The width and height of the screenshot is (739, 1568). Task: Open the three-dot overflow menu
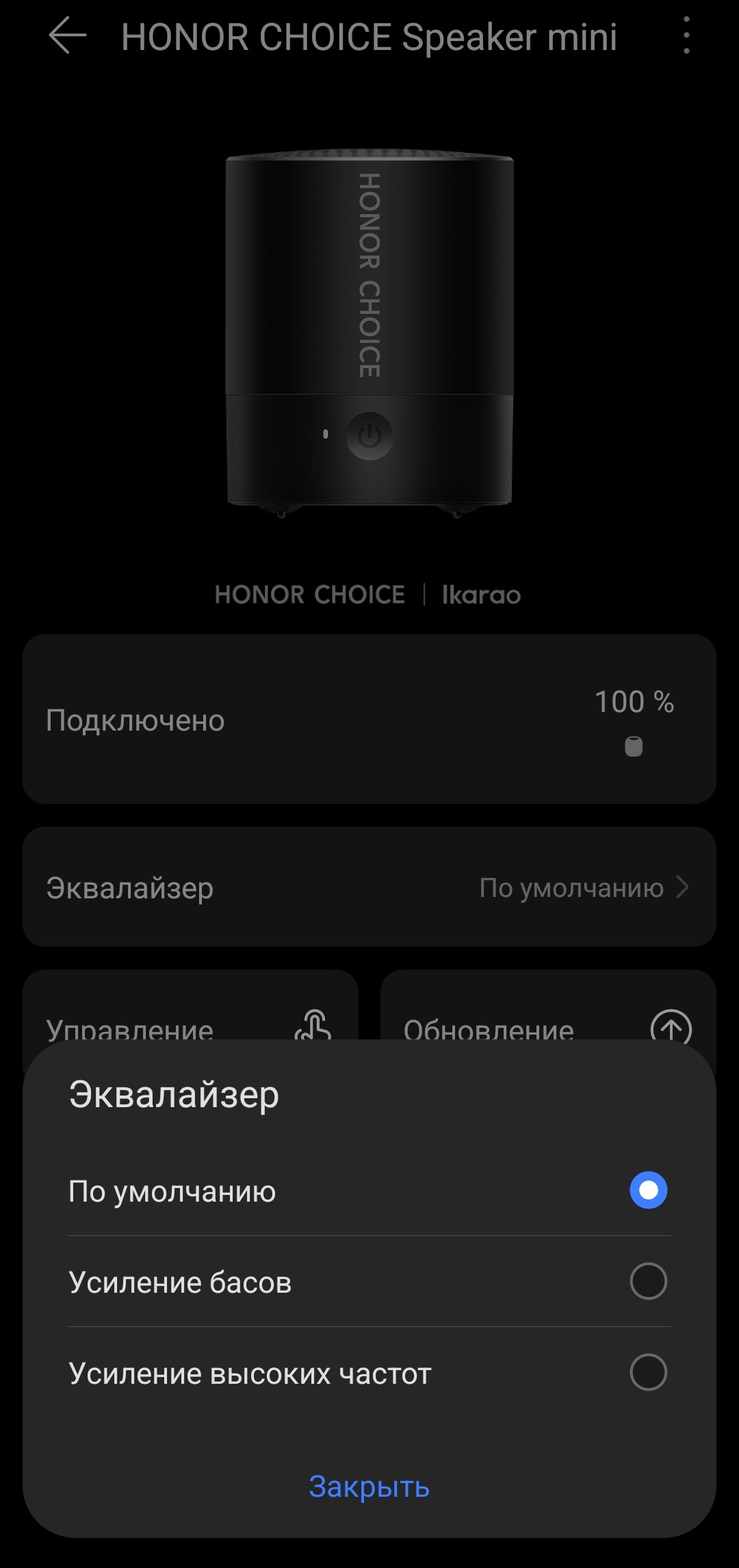pos(686,36)
